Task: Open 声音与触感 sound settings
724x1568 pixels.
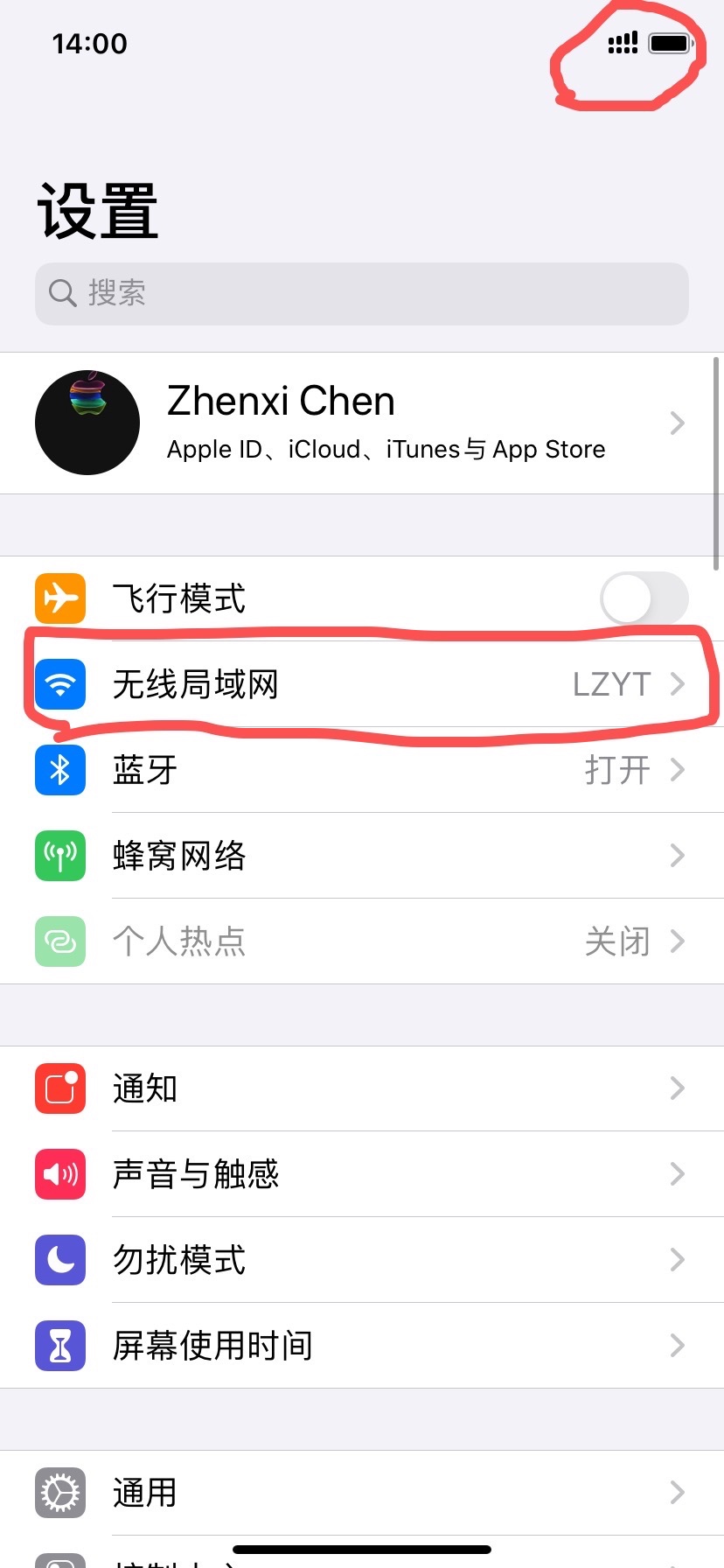Action: click(362, 1174)
